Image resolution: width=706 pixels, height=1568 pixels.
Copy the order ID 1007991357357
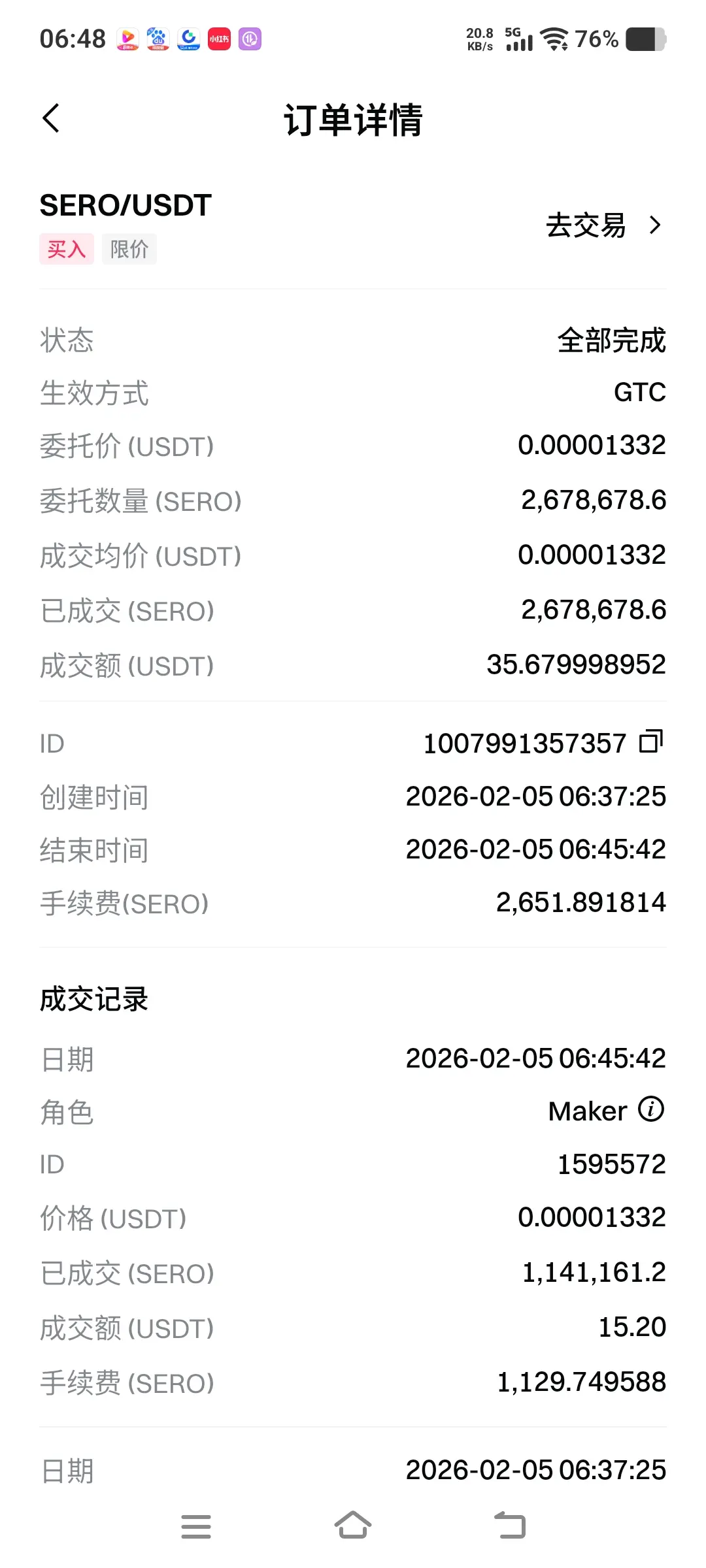[651, 742]
